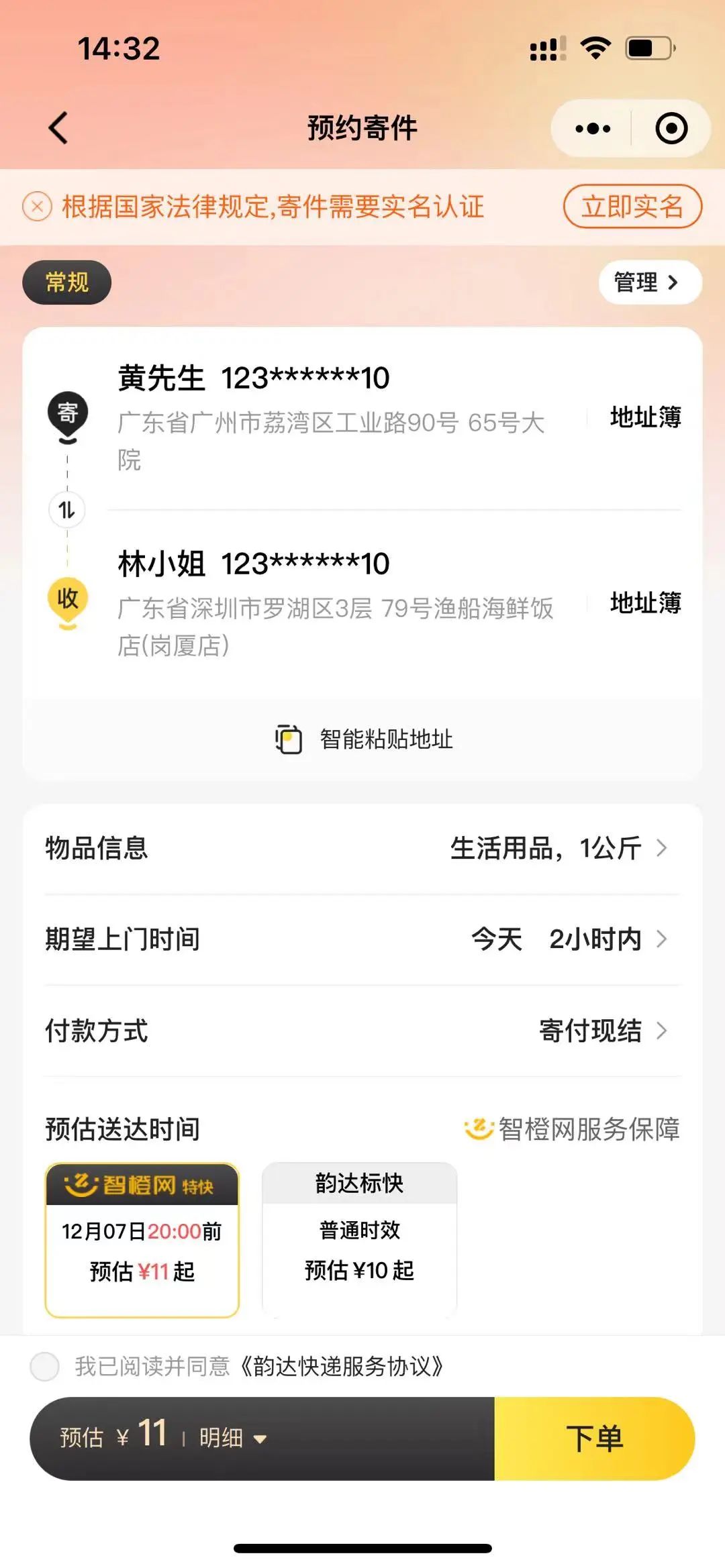
Task: Change 期望上门时间 pickup time
Action: pos(362,939)
